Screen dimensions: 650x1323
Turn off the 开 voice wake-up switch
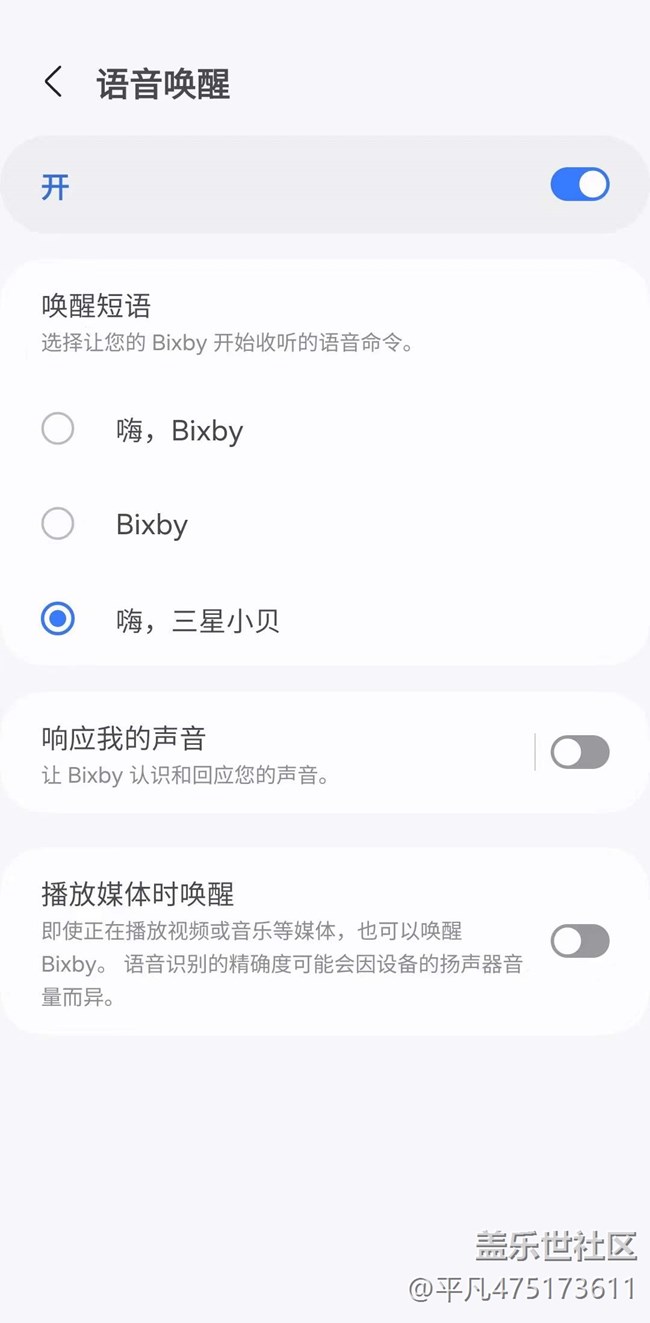pyautogui.click(x=579, y=185)
